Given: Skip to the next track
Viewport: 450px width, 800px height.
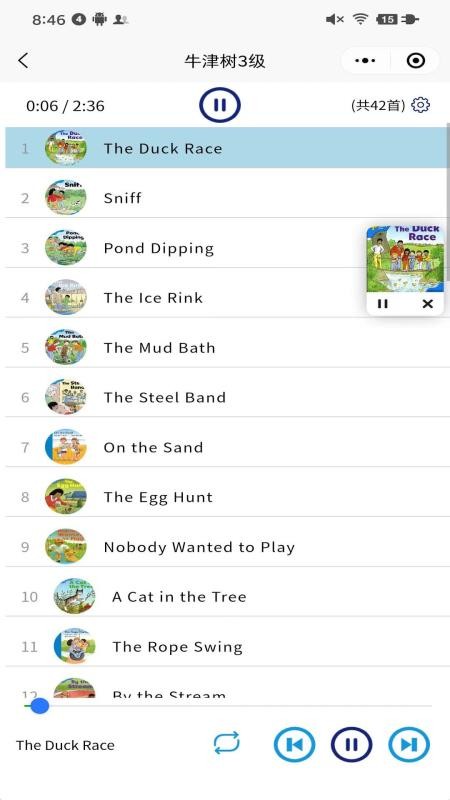Looking at the screenshot, I should (x=409, y=744).
